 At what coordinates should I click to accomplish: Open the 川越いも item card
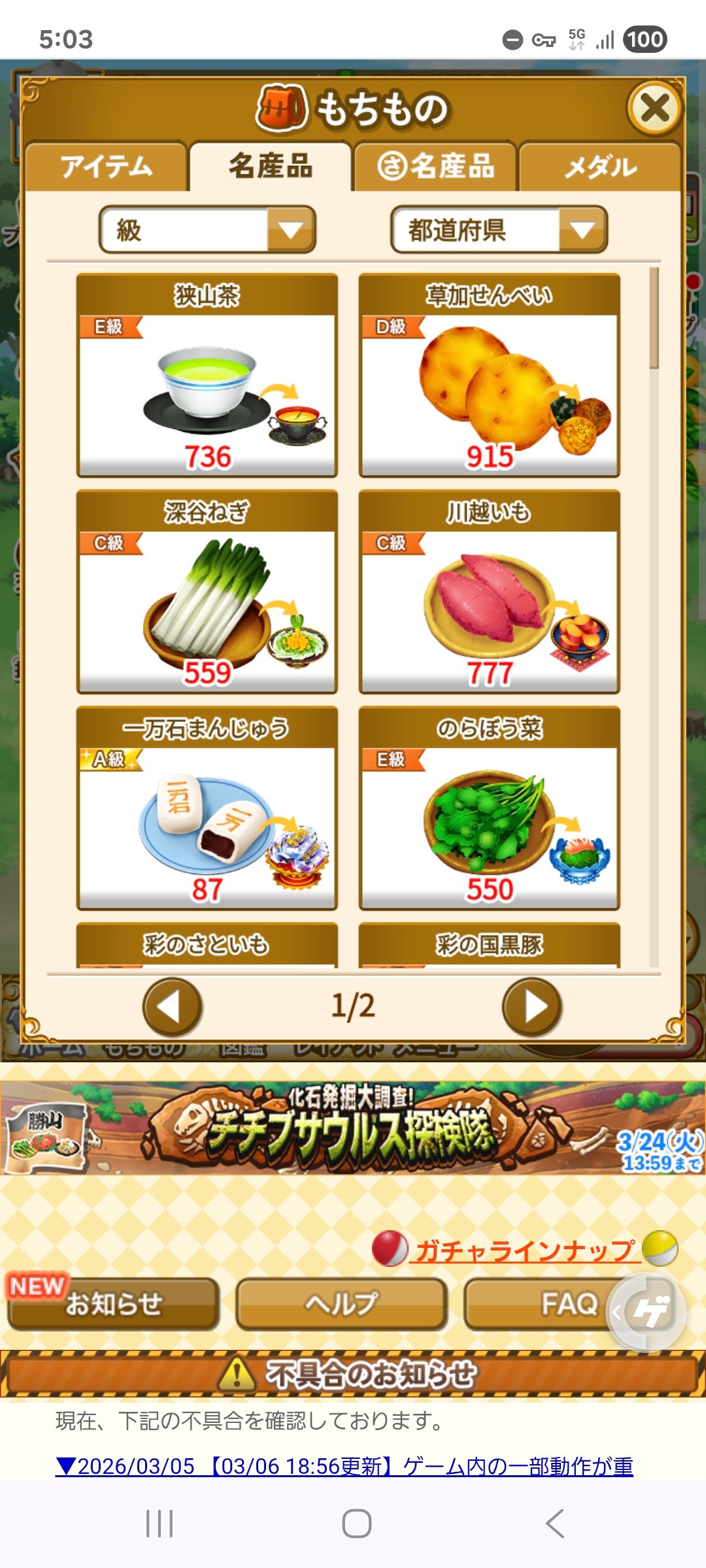coord(489,592)
